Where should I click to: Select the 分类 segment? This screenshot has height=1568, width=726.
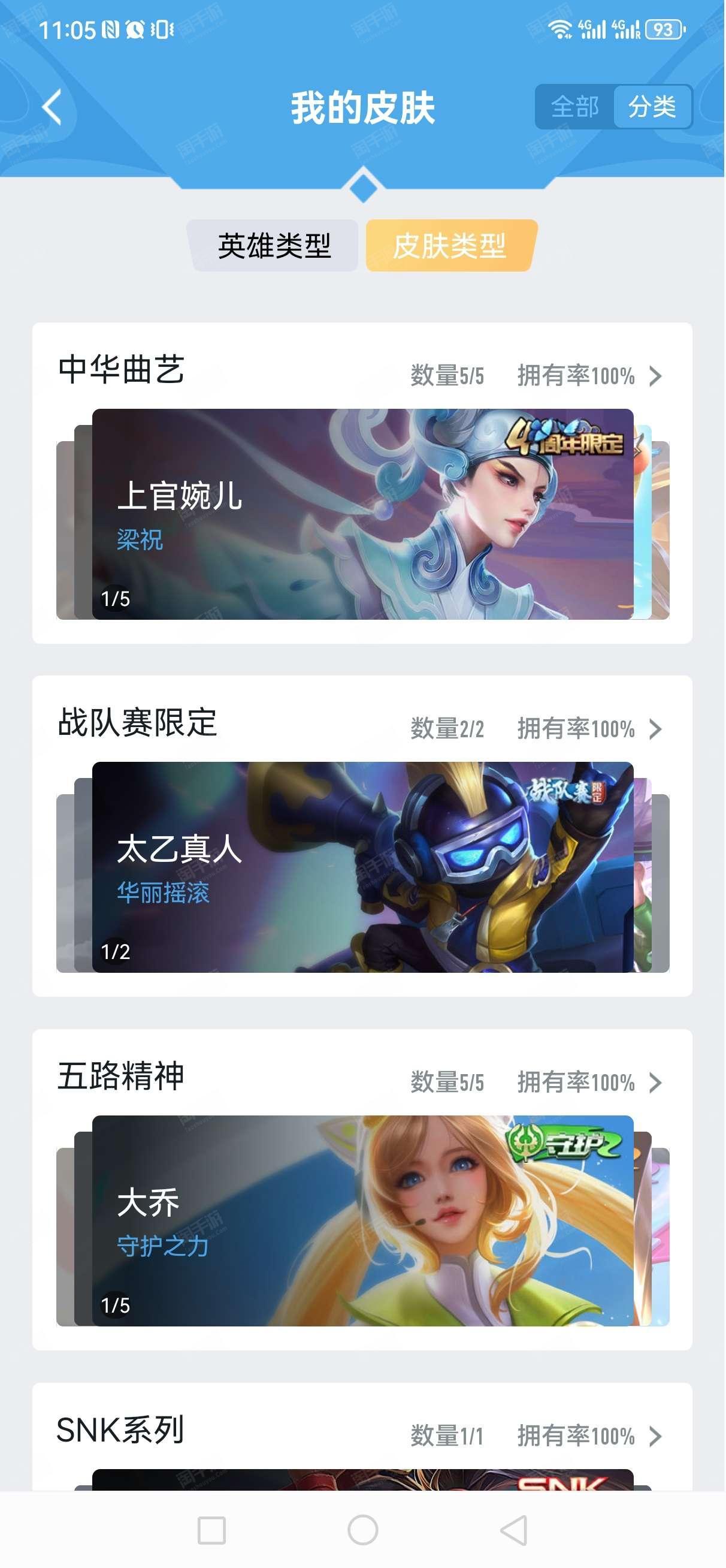[x=652, y=107]
